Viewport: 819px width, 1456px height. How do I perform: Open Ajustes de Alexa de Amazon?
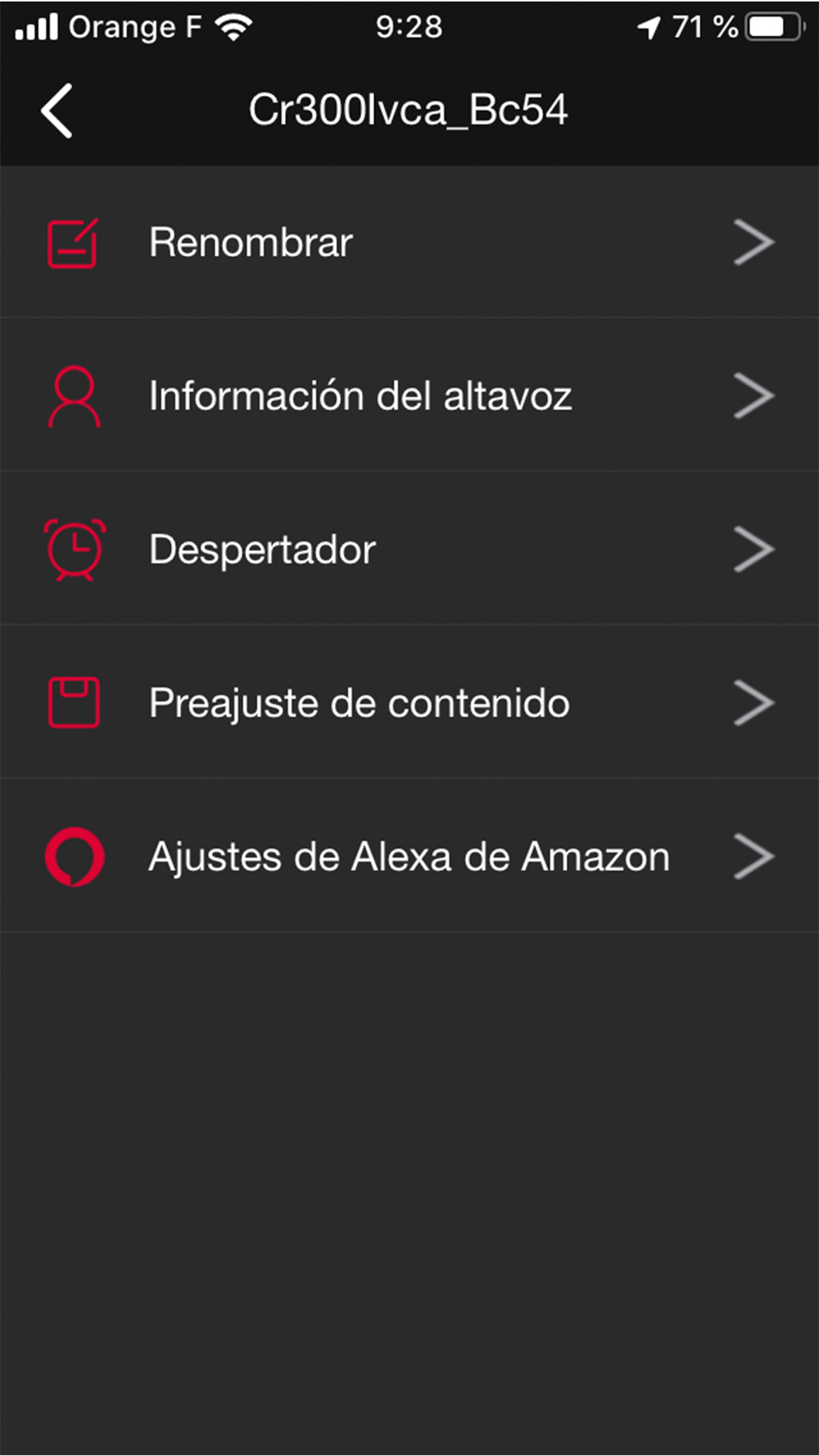pos(409,856)
